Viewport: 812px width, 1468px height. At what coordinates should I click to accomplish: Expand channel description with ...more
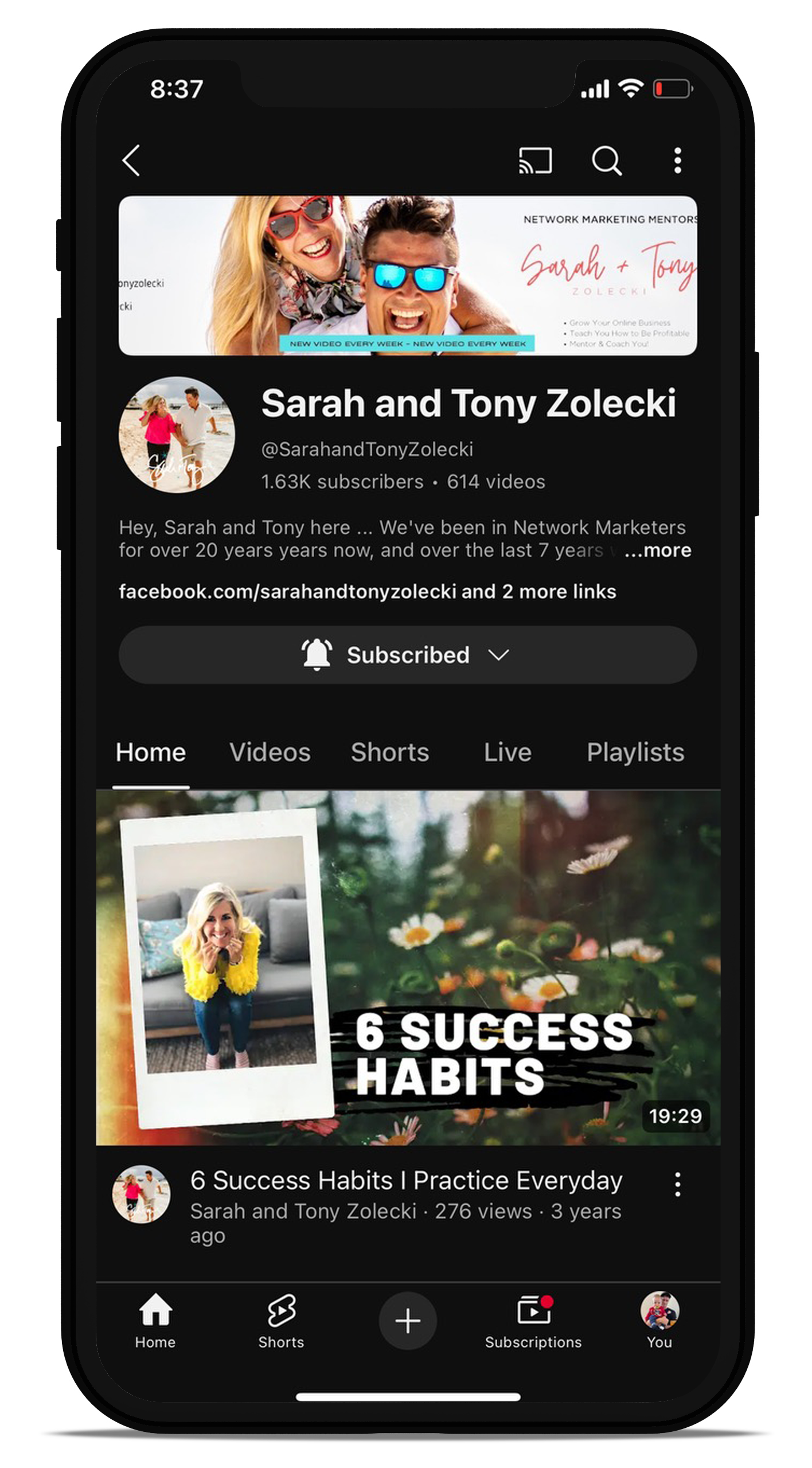point(657,550)
